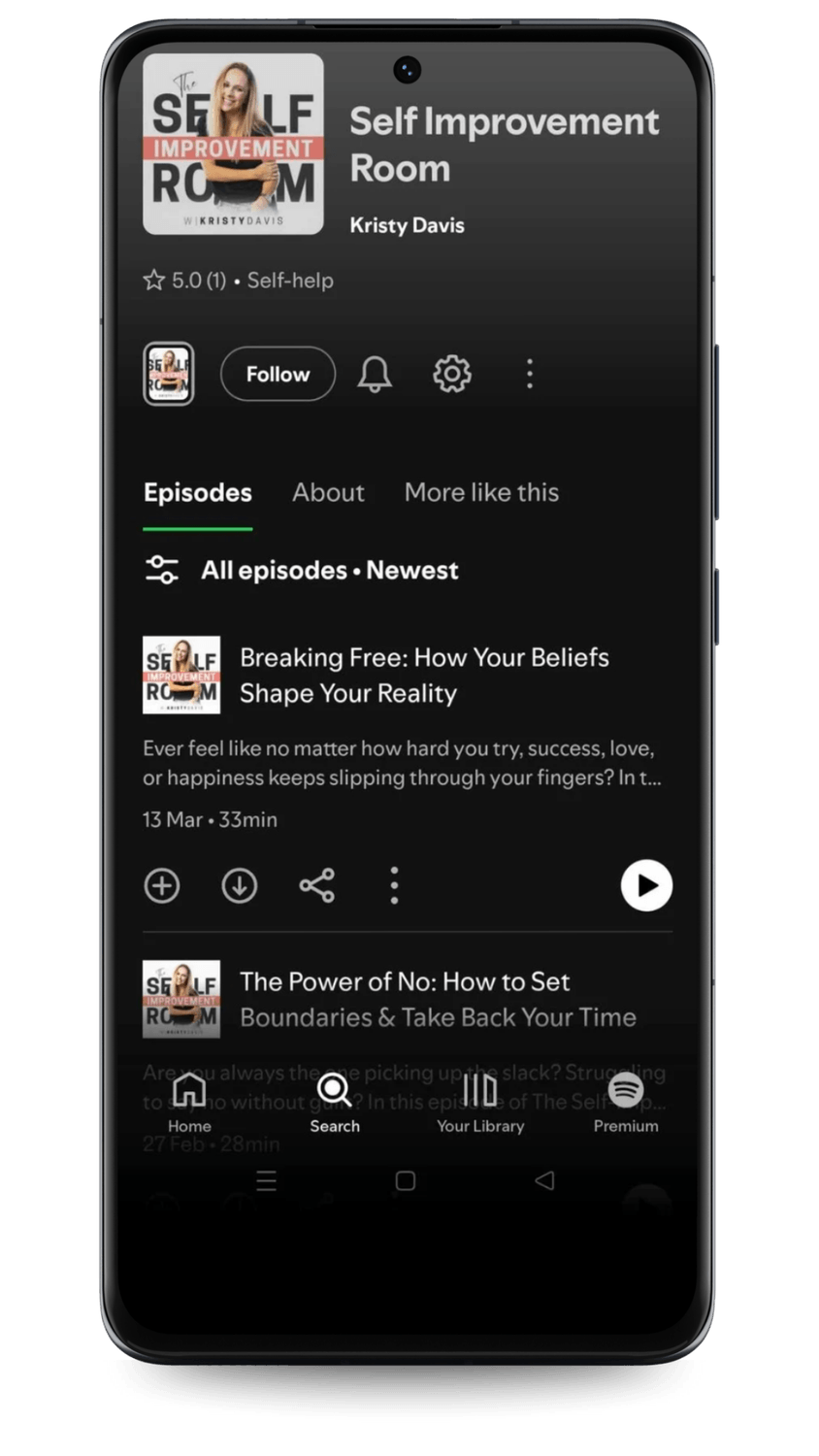Open the Premium tab
Screen dimensions: 819x1456
(x=626, y=1102)
